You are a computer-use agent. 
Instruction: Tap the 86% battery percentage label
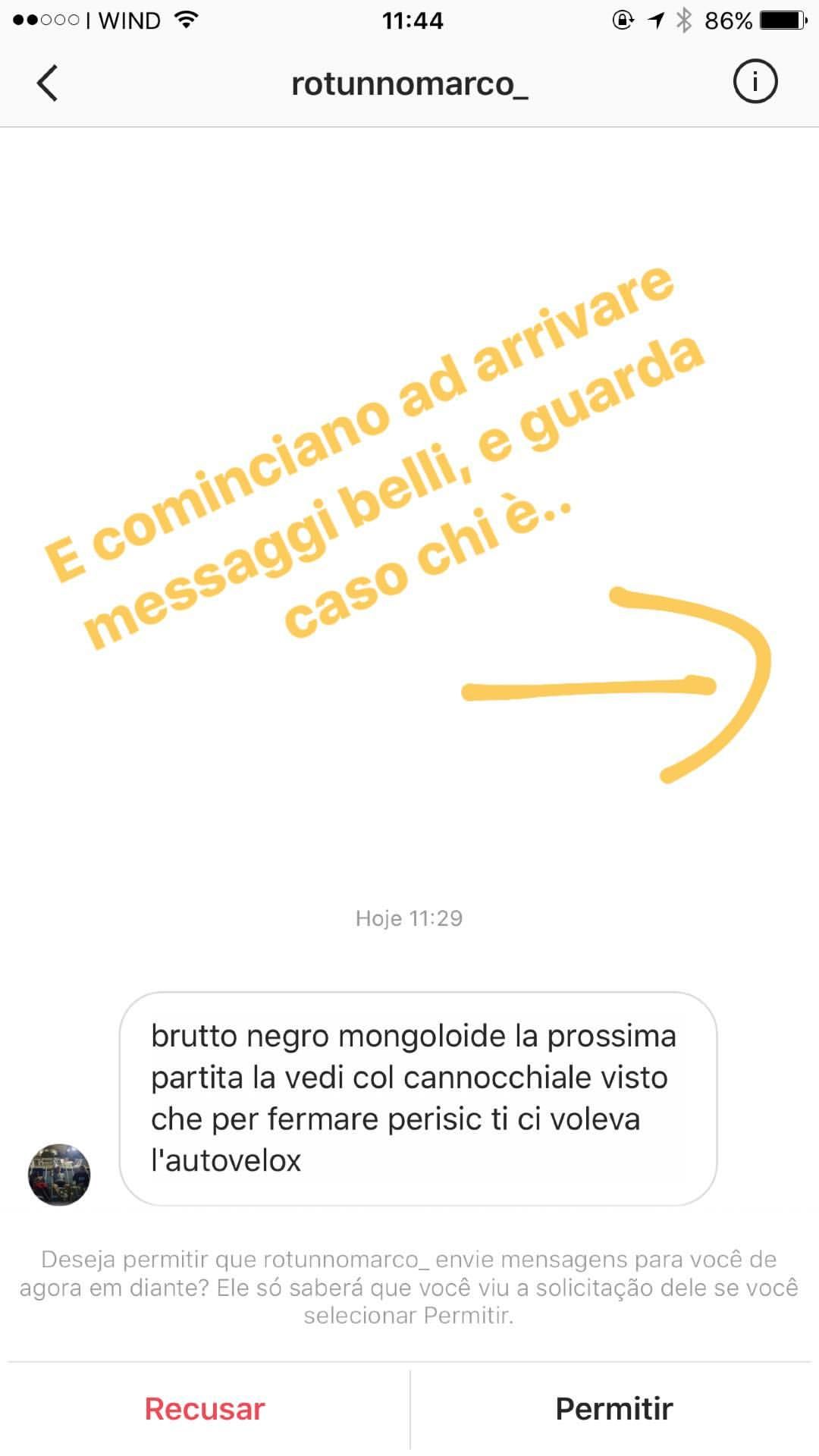[730, 20]
